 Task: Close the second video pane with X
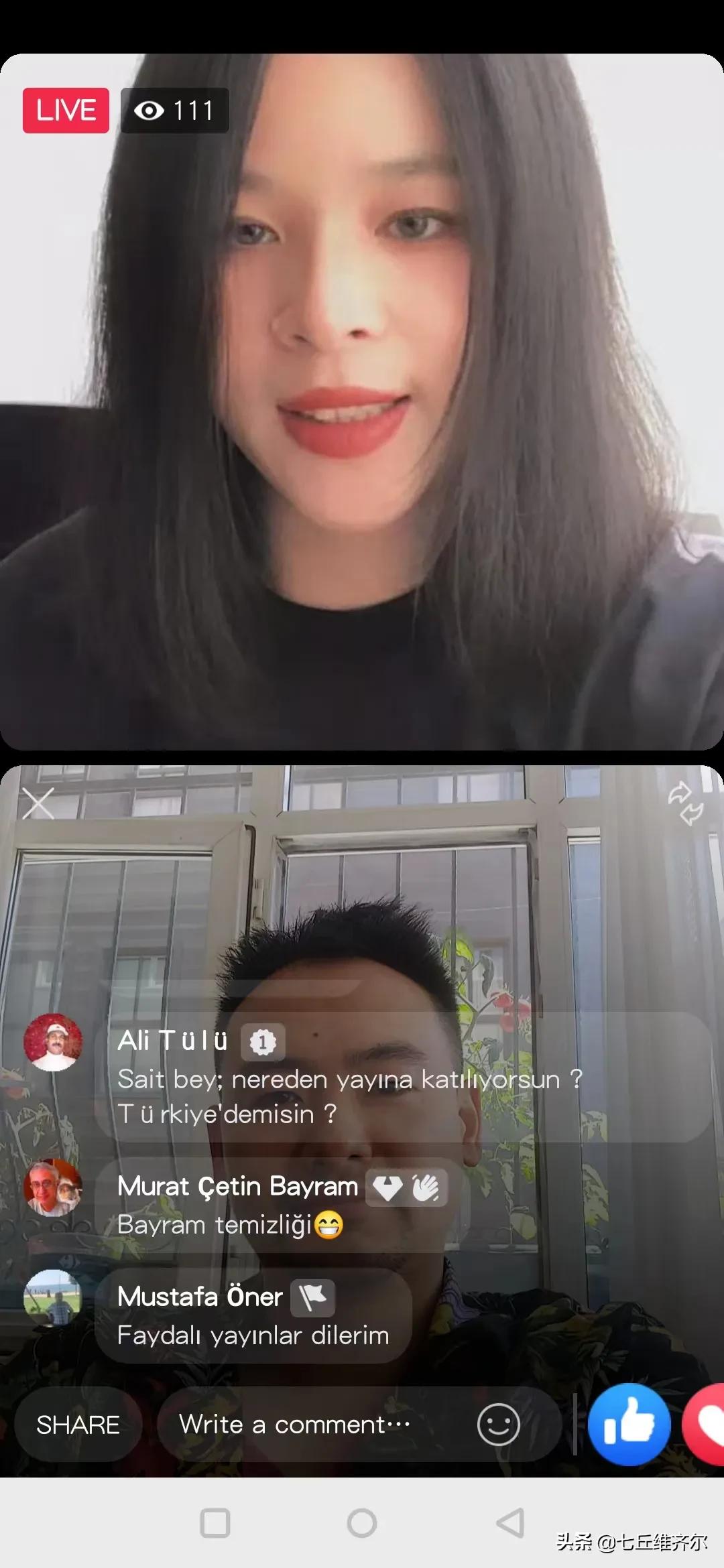(38, 803)
